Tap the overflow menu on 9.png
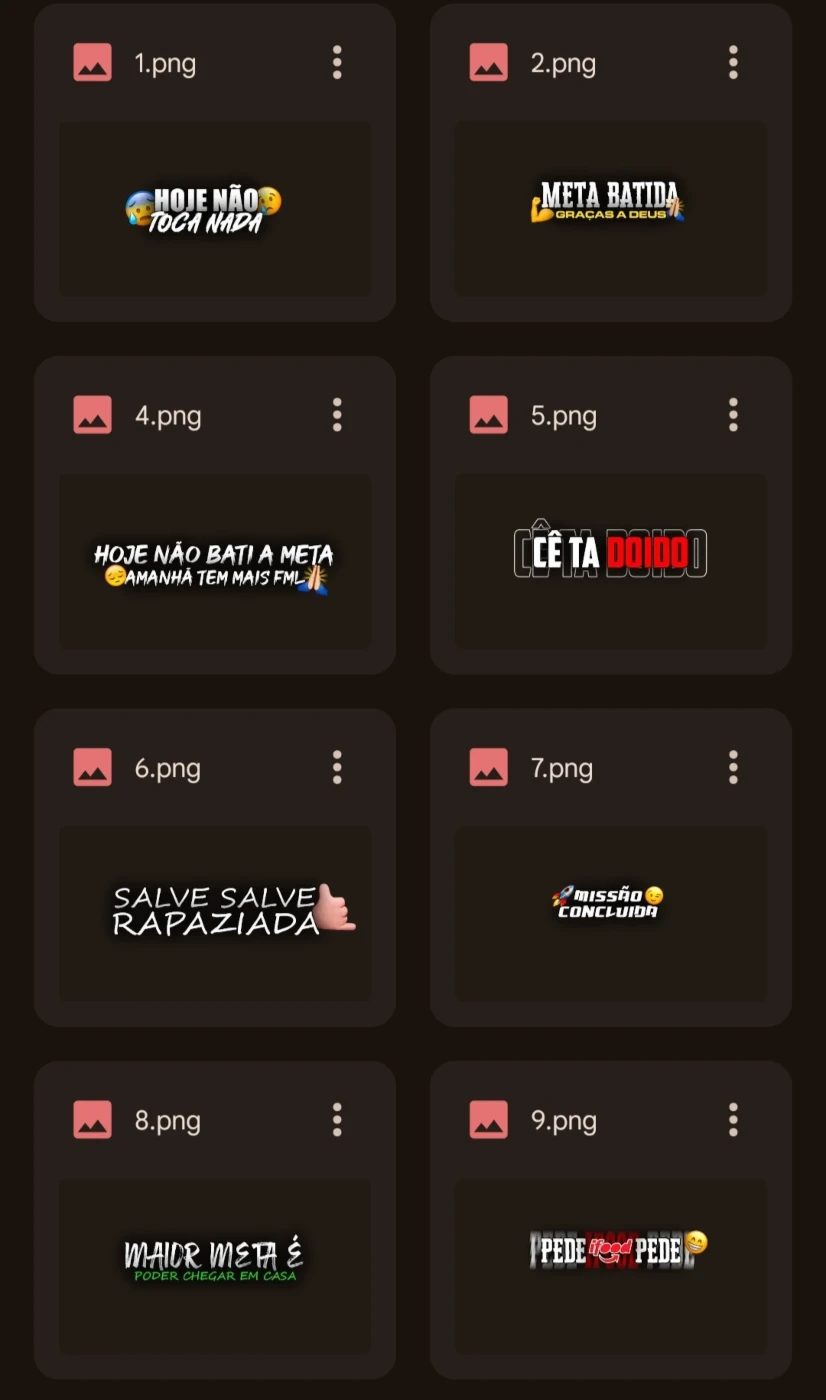This screenshot has height=1400, width=826. pos(733,1120)
